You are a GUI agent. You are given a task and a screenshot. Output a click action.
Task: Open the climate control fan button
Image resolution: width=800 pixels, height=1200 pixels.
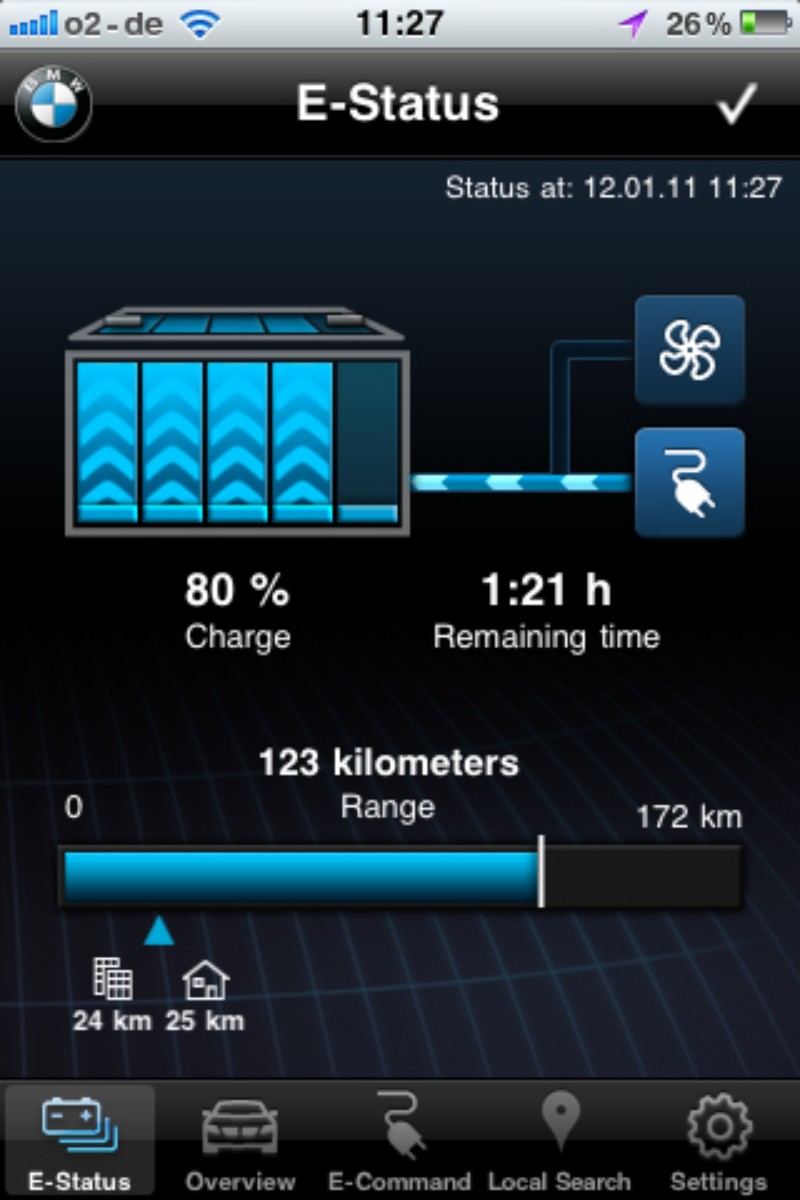click(690, 350)
